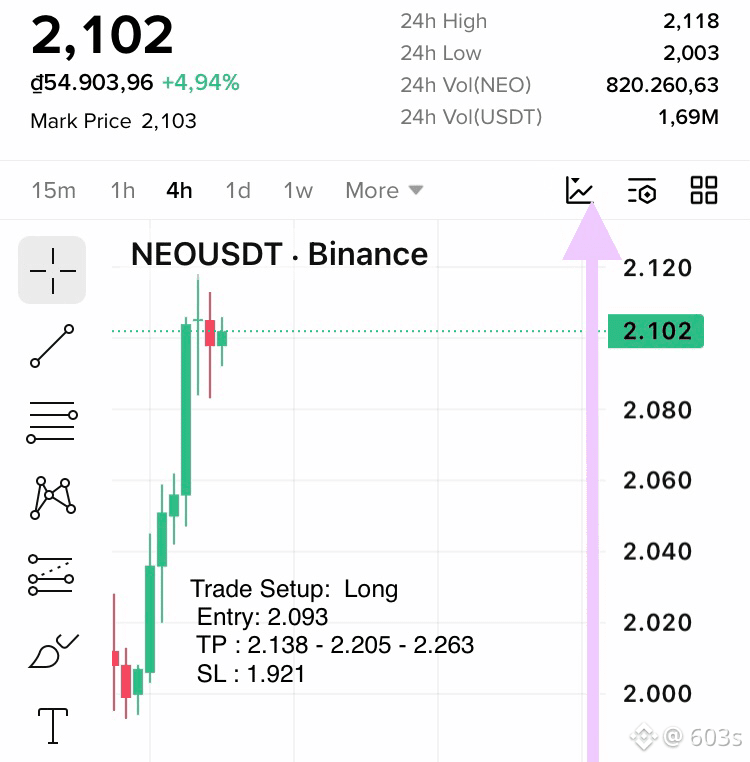Screen dimensions: 750x762
Task: Pick the XABCD pattern tool
Action: (x=52, y=498)
